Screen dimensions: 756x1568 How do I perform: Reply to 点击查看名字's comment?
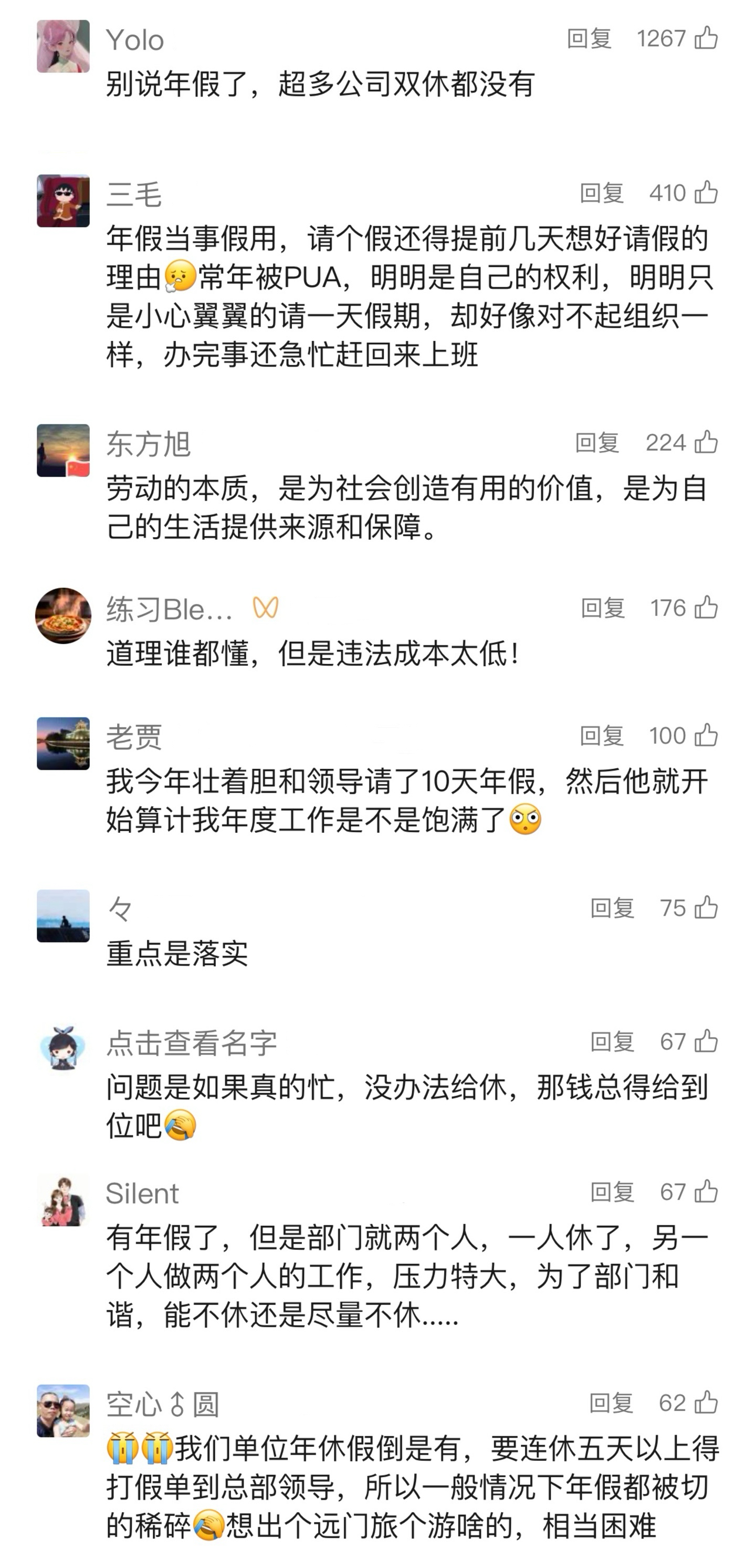tap(612, 1042)
